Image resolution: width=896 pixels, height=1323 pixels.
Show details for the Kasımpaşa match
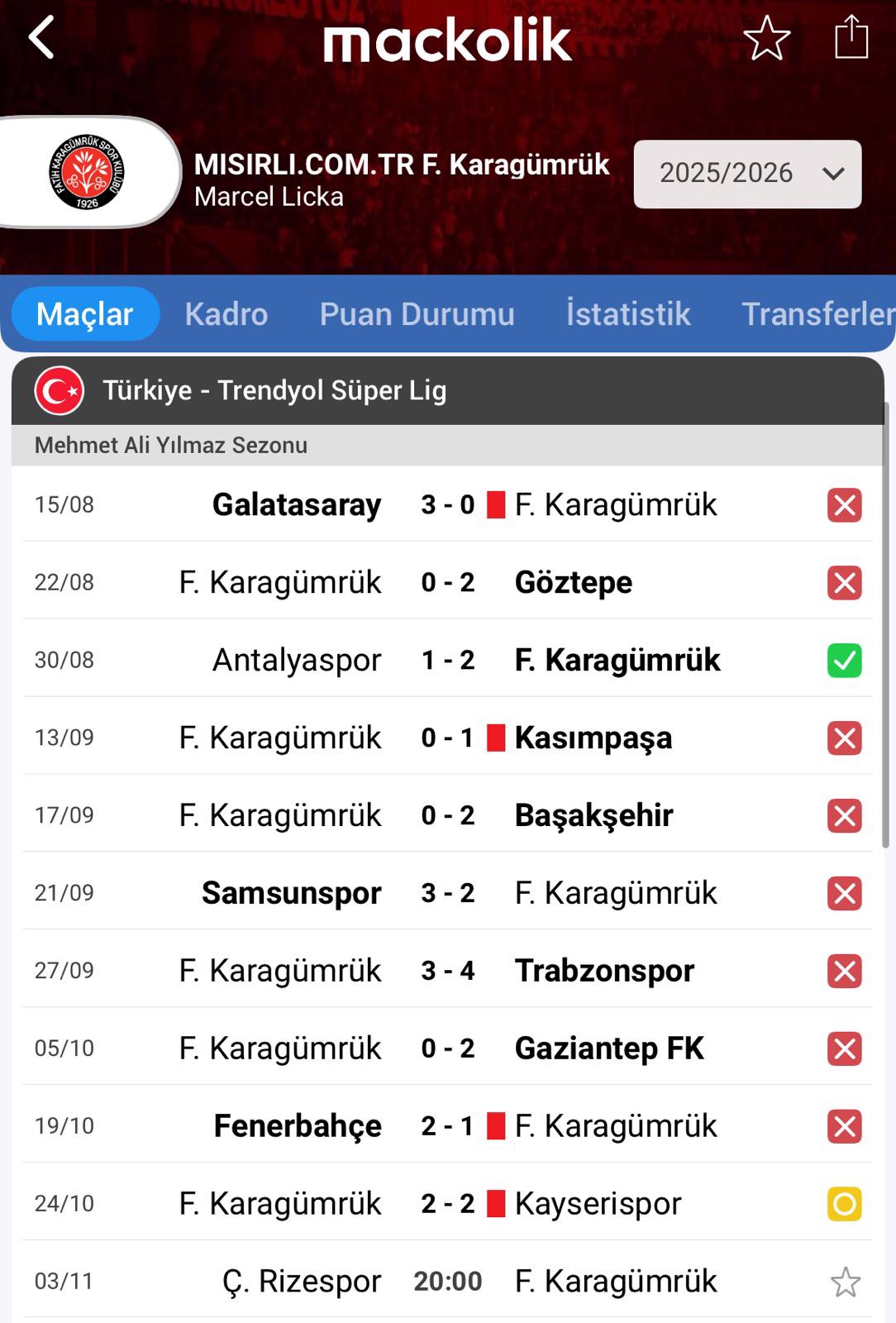[447, 738]
